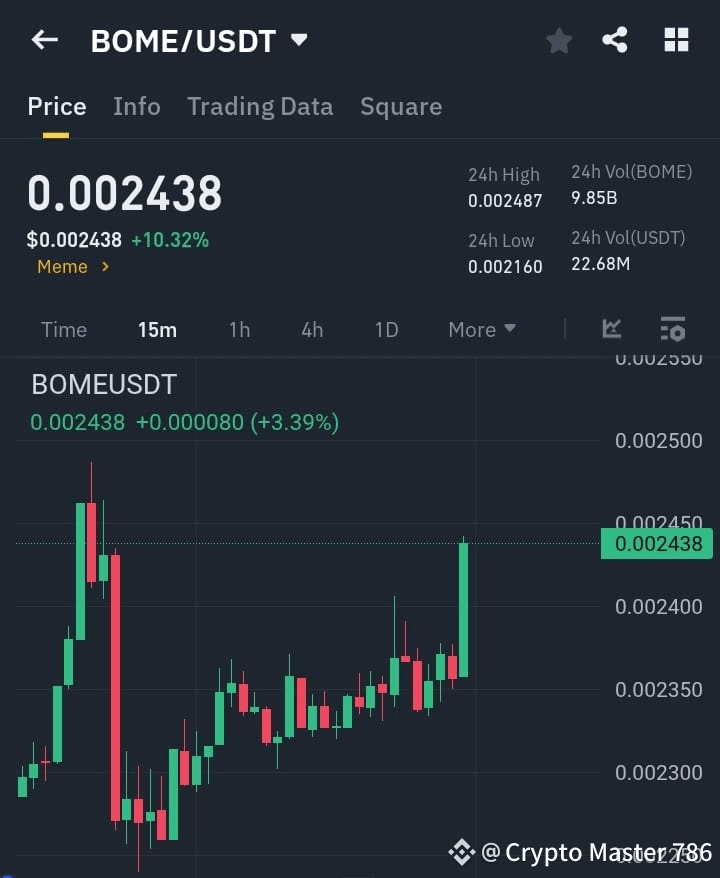The width and height of the screenshot is (720, 878).
Task: Tap the back arrow to exit the chart
Action: (42, 40)
